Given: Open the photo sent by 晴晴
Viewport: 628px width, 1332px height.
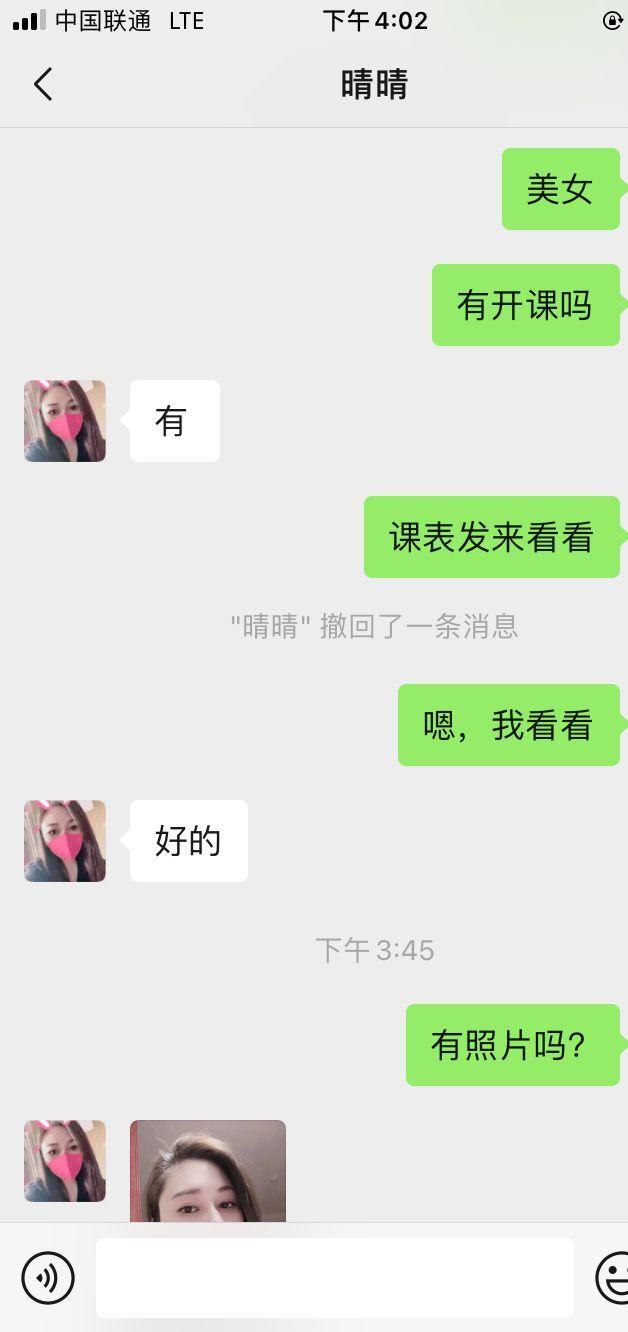Looking at the screenshot, I should (208, 1171).
